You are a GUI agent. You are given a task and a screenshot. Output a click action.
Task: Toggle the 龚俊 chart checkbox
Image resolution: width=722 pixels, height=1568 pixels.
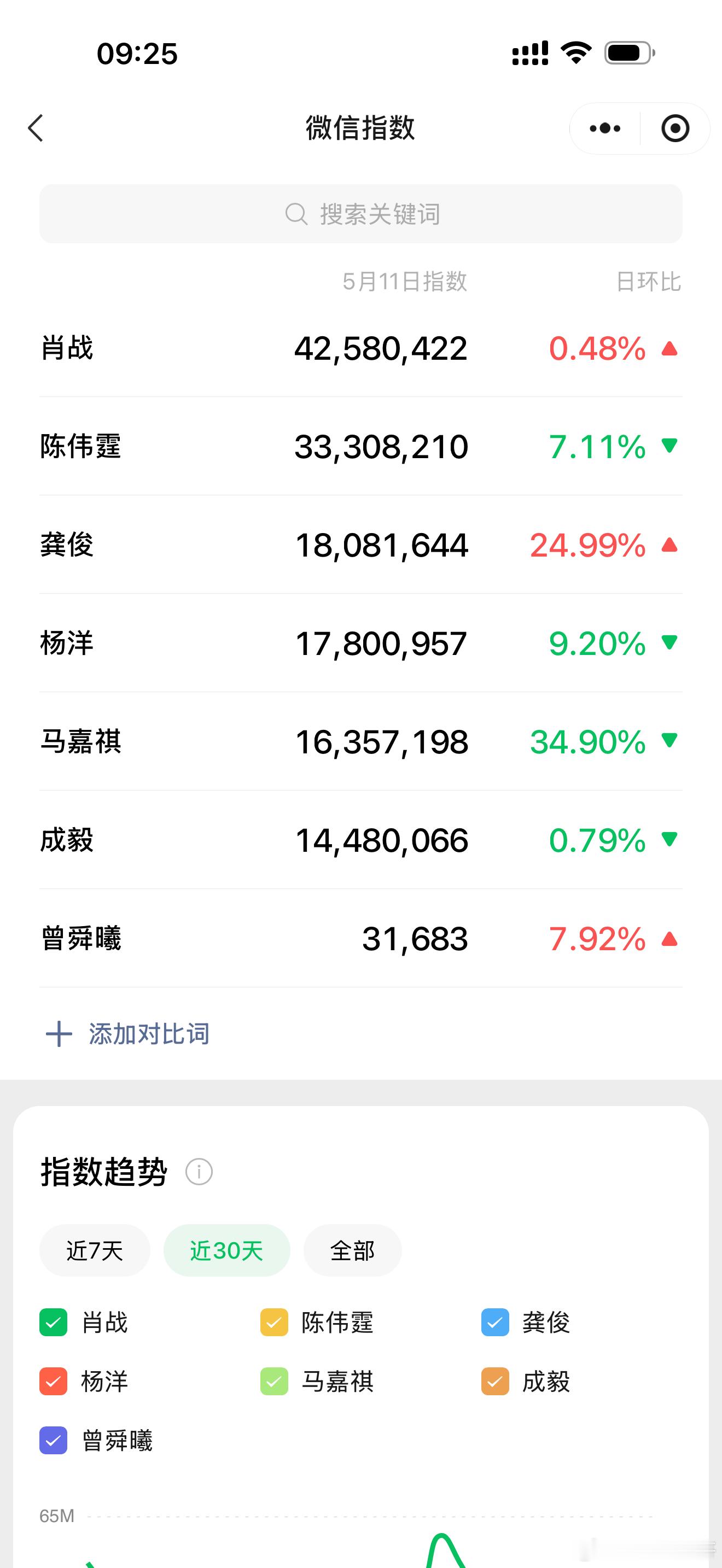[x=495, y=1322]
